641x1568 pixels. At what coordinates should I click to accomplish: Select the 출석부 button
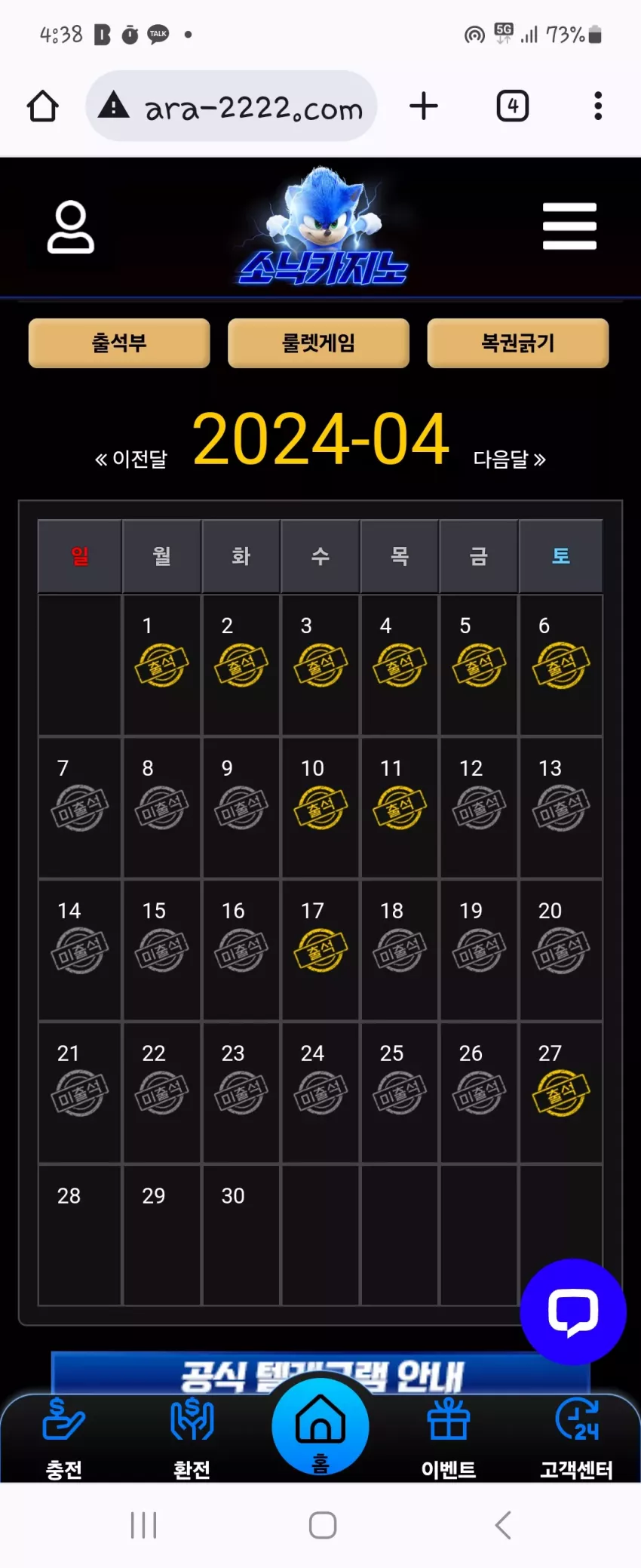[x=119, y=343]
